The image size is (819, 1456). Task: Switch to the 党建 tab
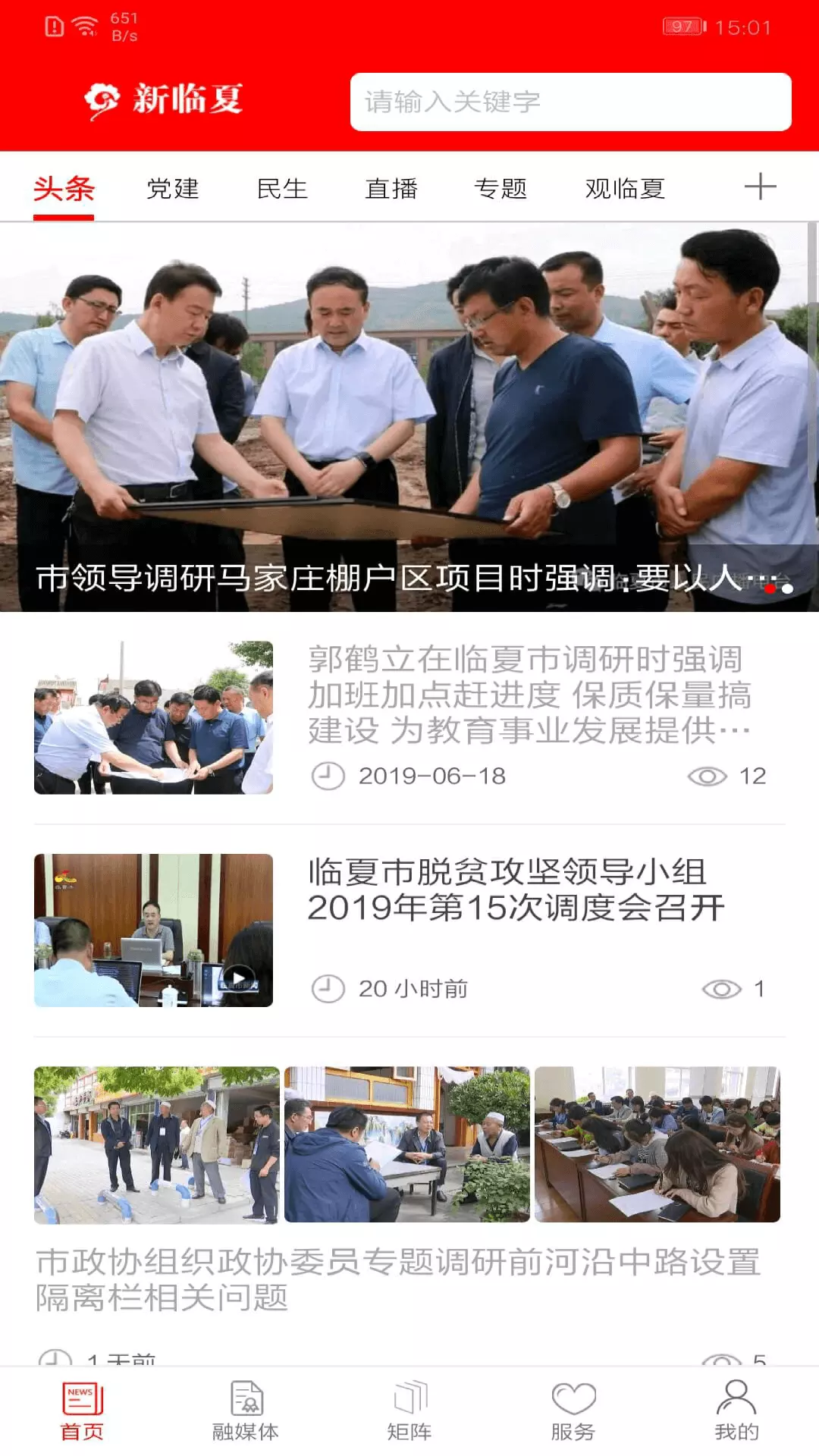click(173, 188)
